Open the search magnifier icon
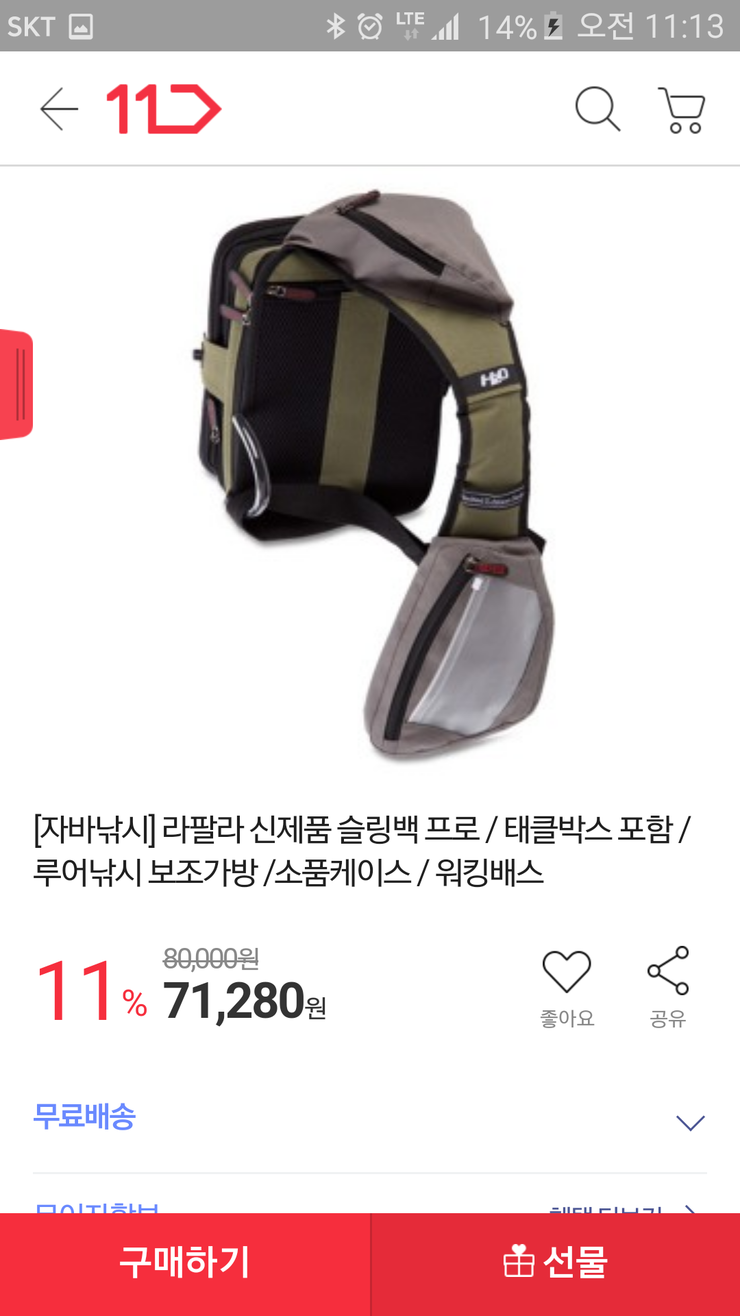 point(597,109)
